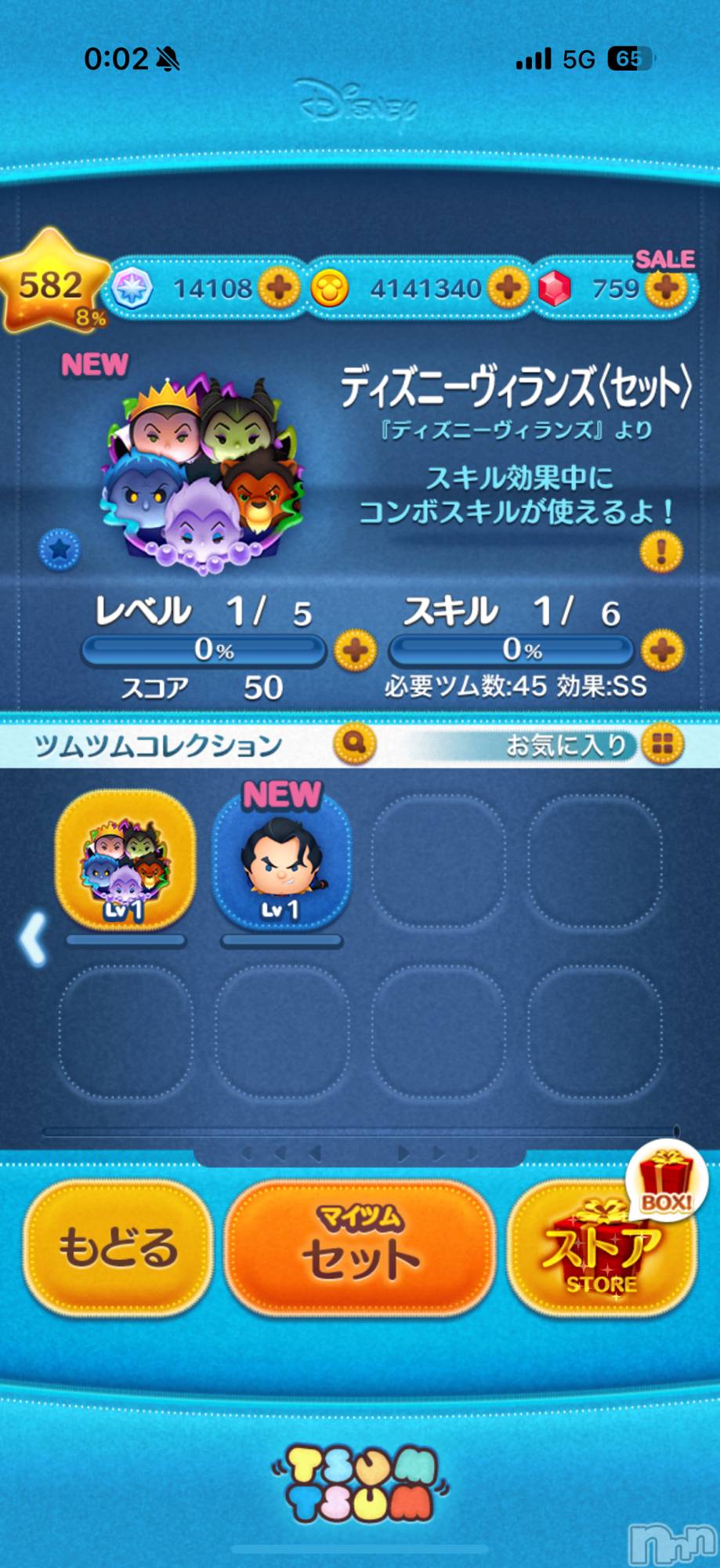Raise the レベル cap with plus button
Image resolution: width=720 pixels, height=1568 pixels.
tap(355, 650)
